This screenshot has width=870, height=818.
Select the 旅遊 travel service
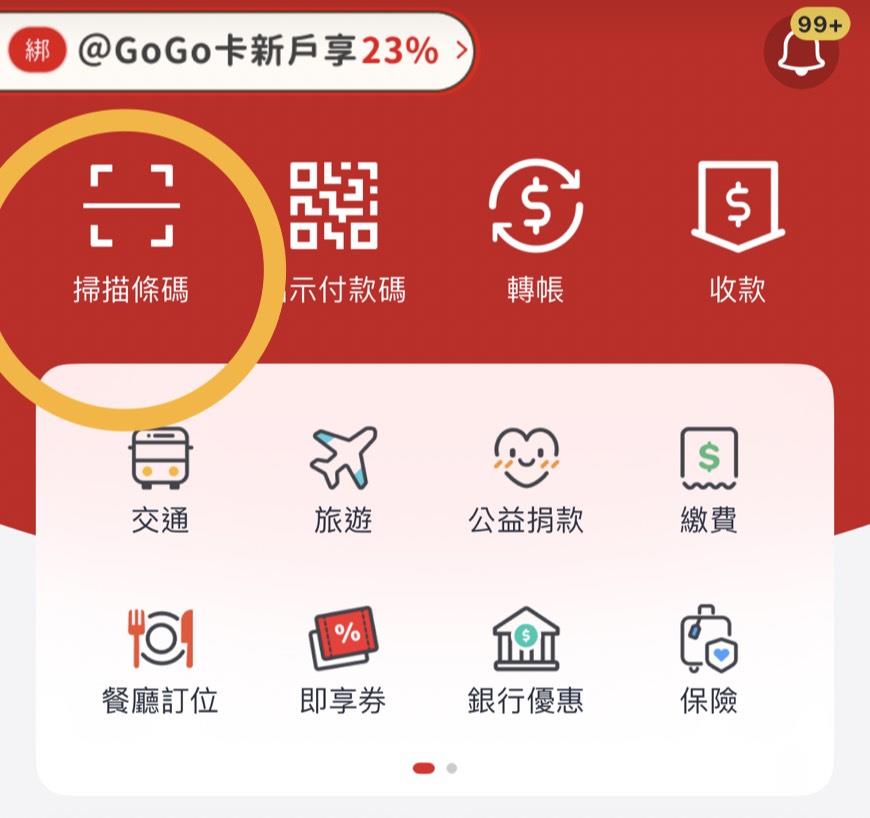343,480
